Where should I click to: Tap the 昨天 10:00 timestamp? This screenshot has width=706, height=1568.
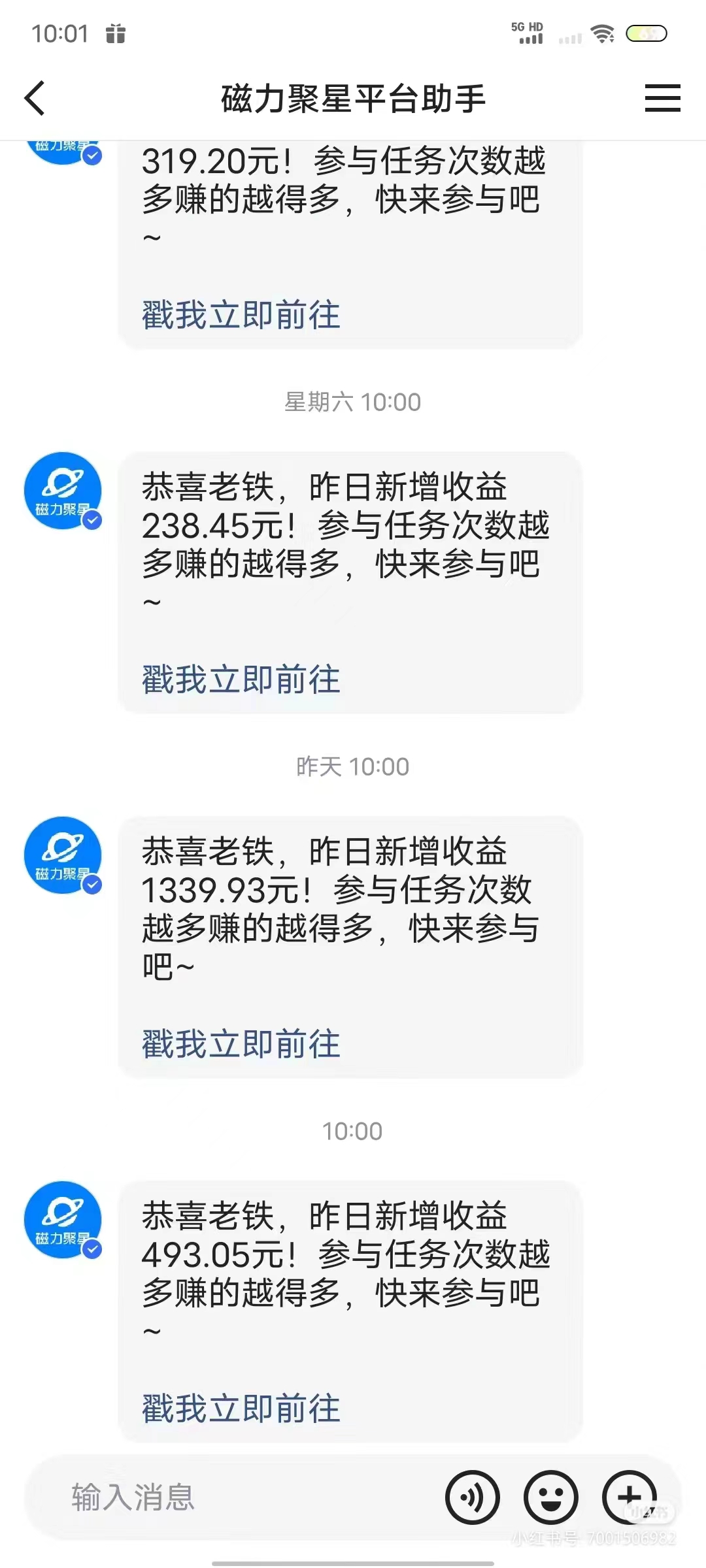click(x=353, y=768)
